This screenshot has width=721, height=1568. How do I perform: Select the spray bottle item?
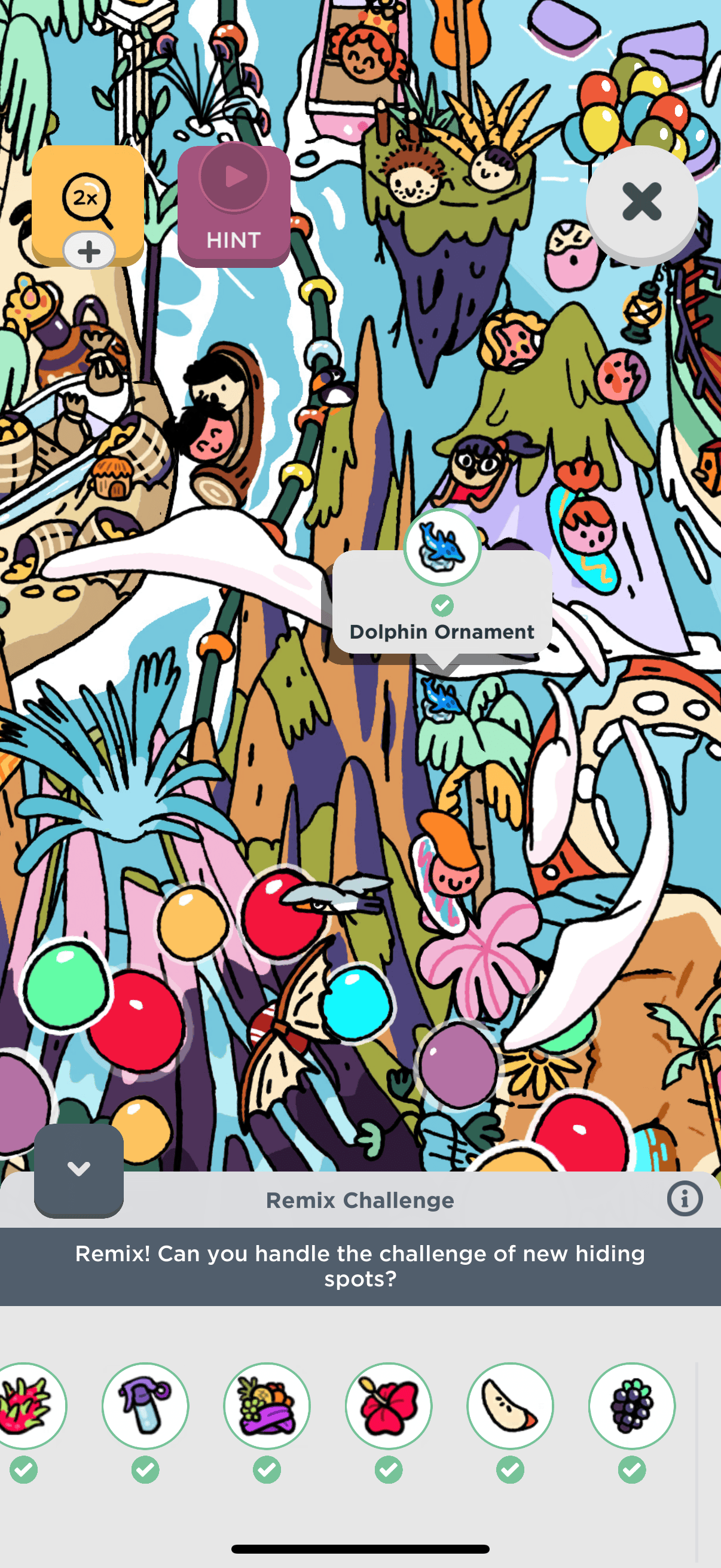[x=145, y=1405]
